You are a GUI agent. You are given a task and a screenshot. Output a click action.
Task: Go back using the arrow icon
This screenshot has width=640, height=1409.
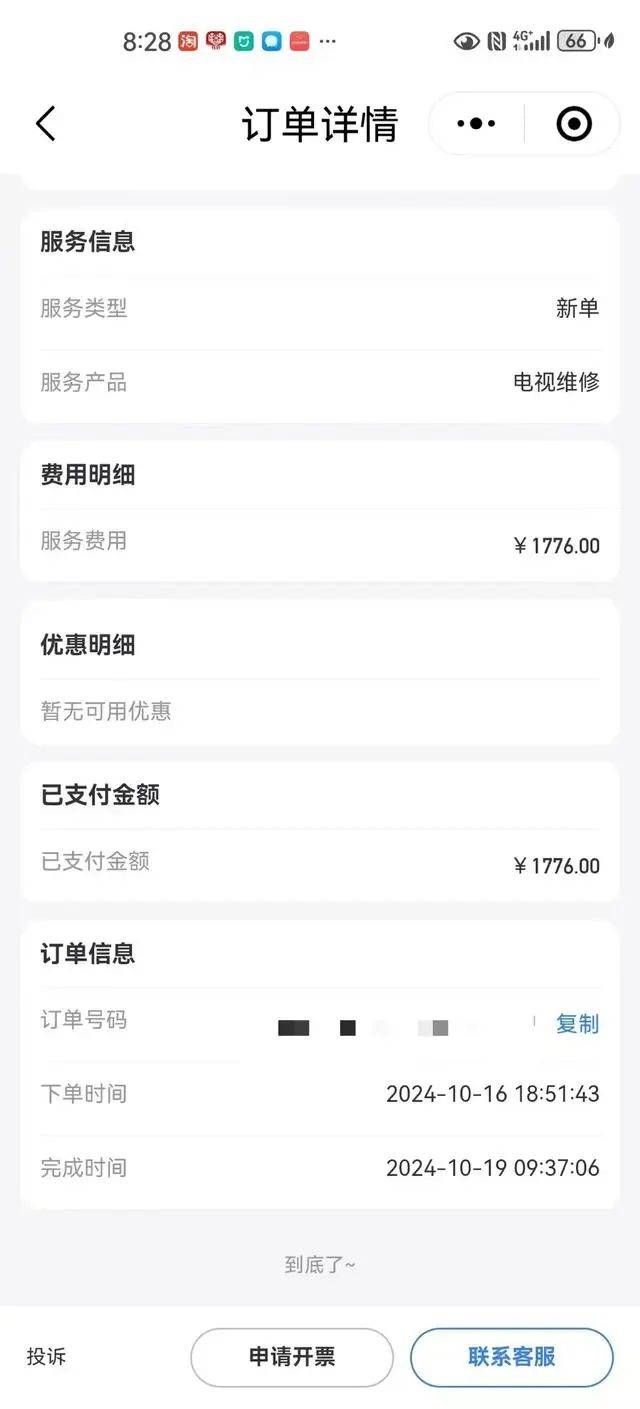[46, 124]
